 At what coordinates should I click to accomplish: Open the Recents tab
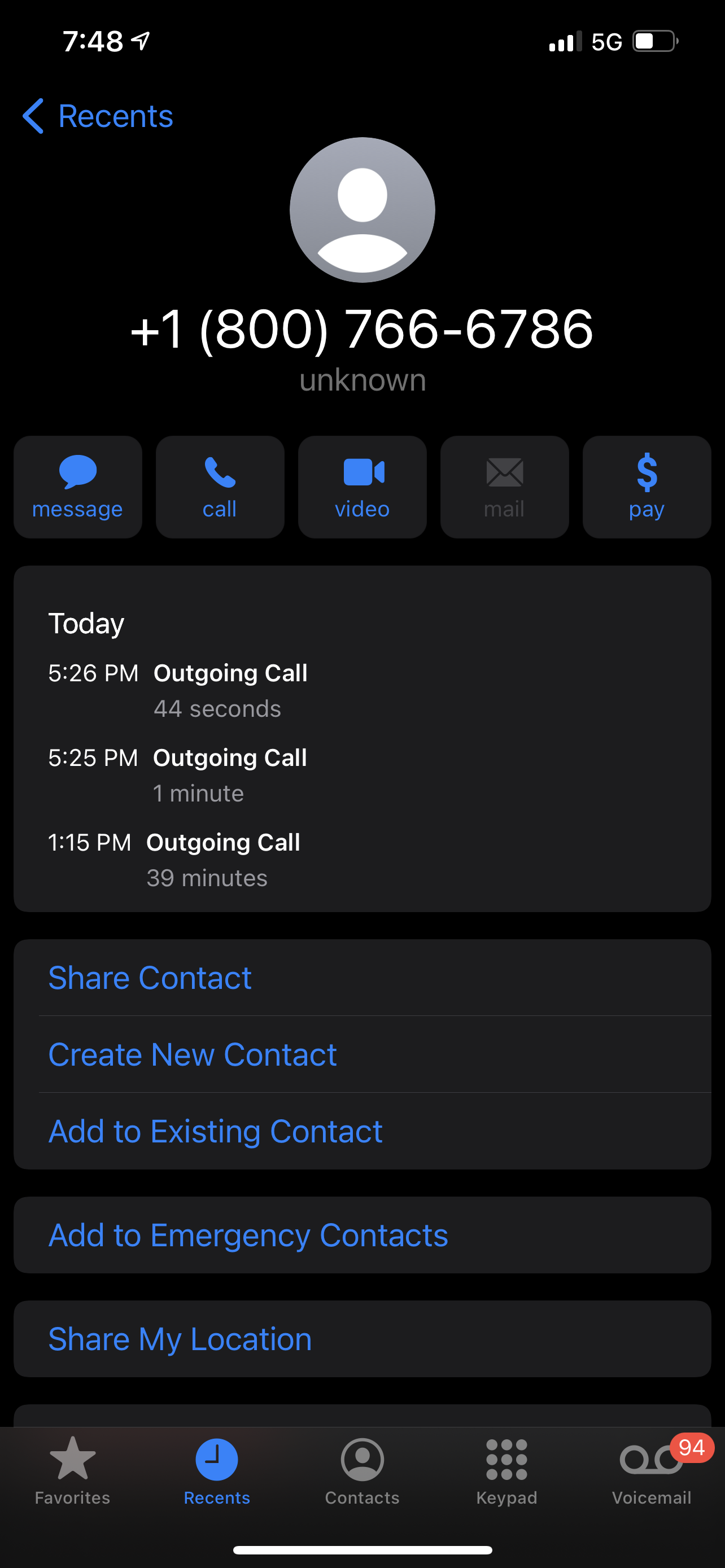pyautogui.click(x=217, y=1470)
